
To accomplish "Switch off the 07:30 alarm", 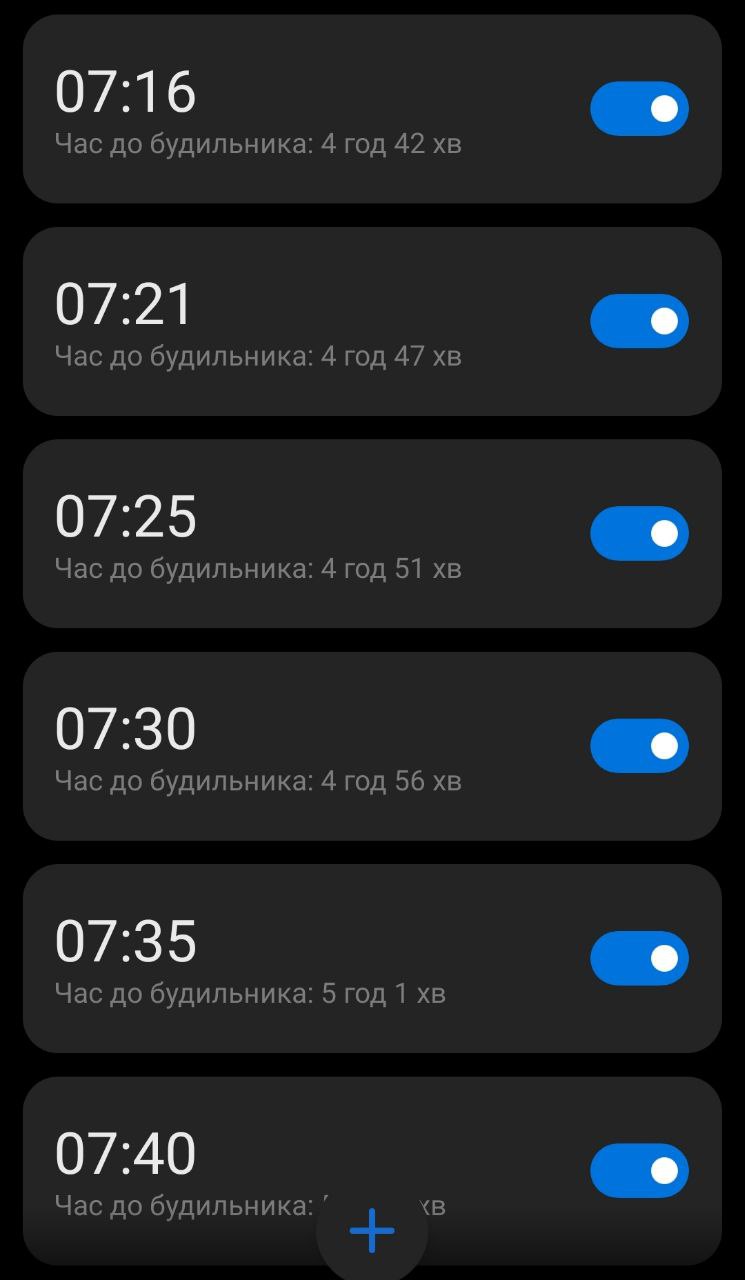I will [639, 746].
